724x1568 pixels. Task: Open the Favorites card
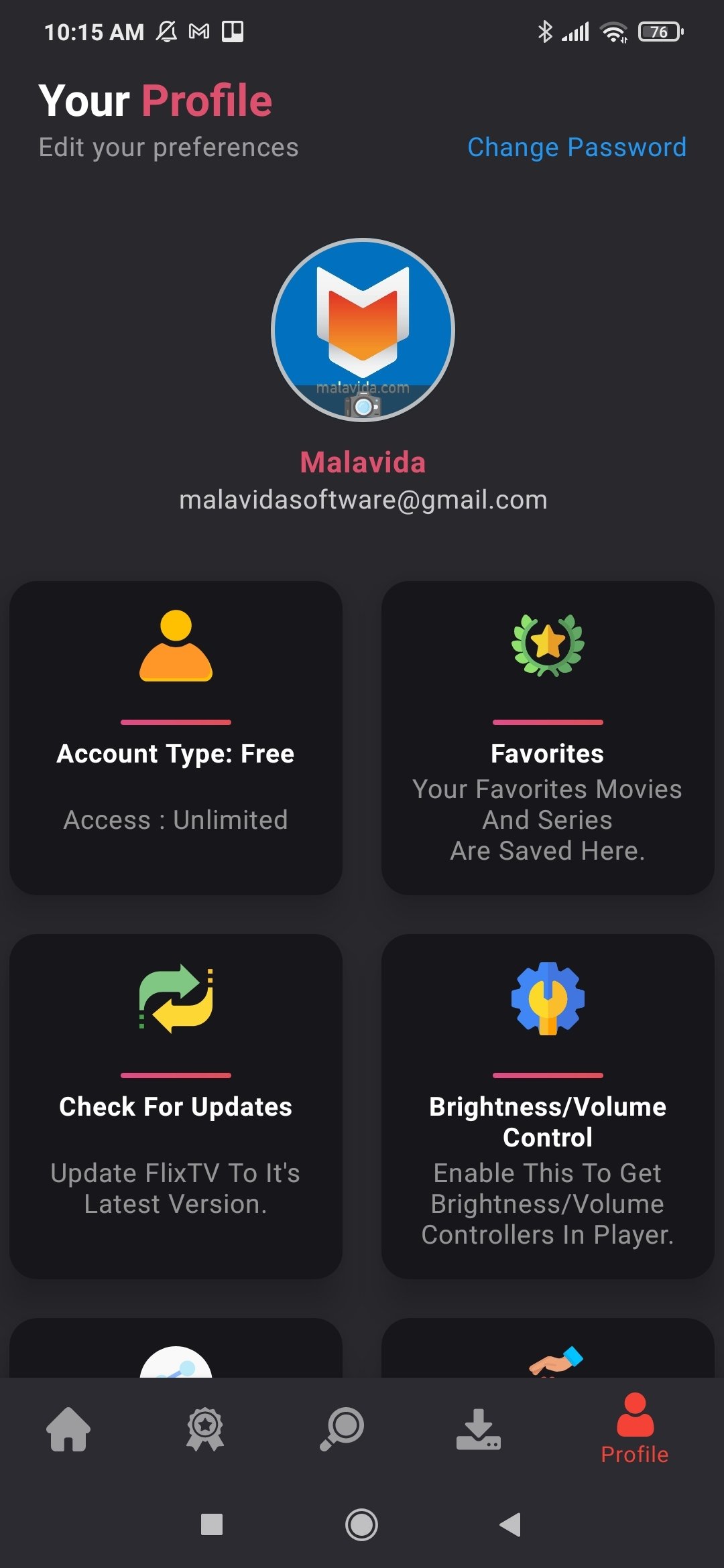click(x=548, y=737)
